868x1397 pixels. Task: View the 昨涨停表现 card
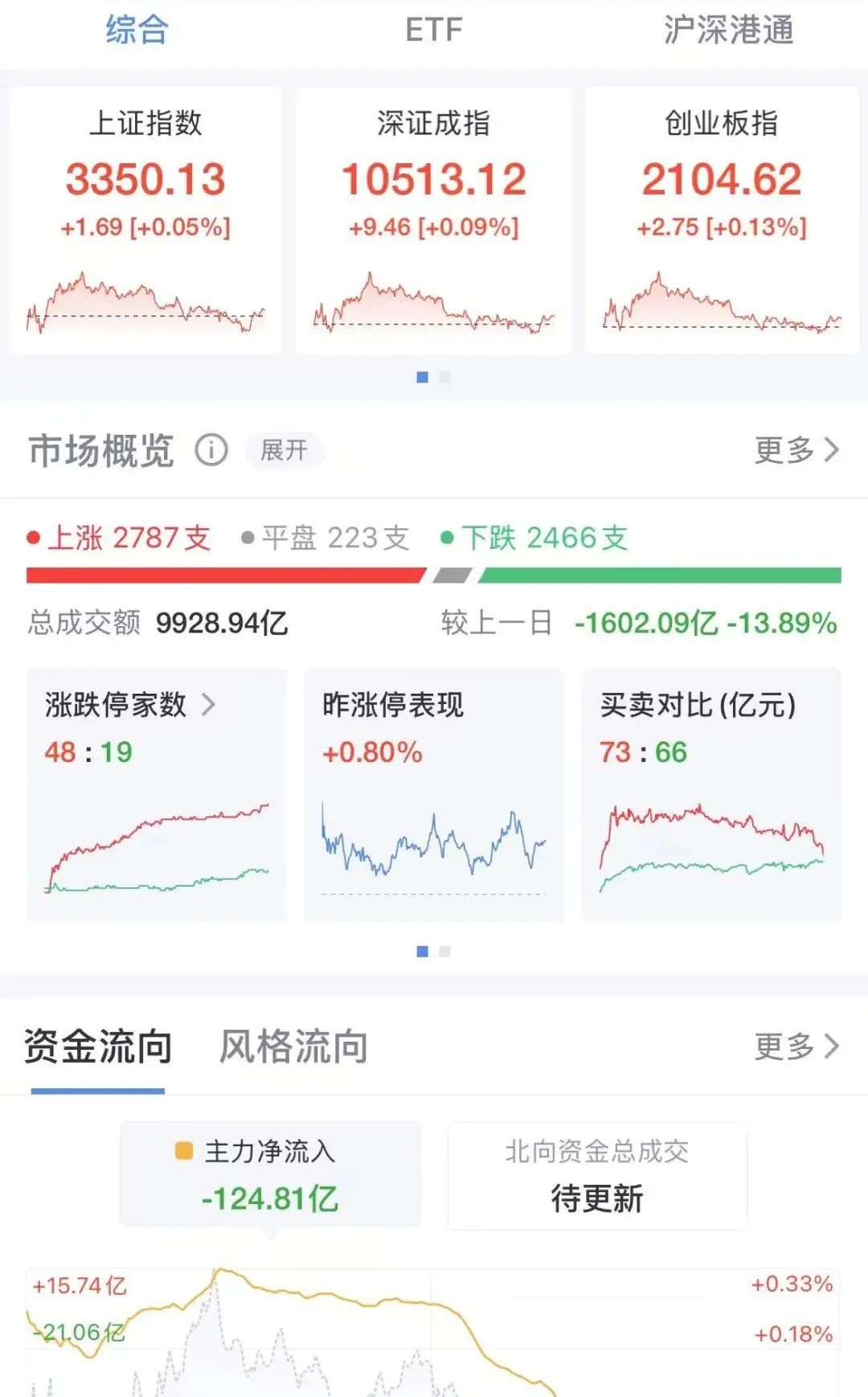433,794
